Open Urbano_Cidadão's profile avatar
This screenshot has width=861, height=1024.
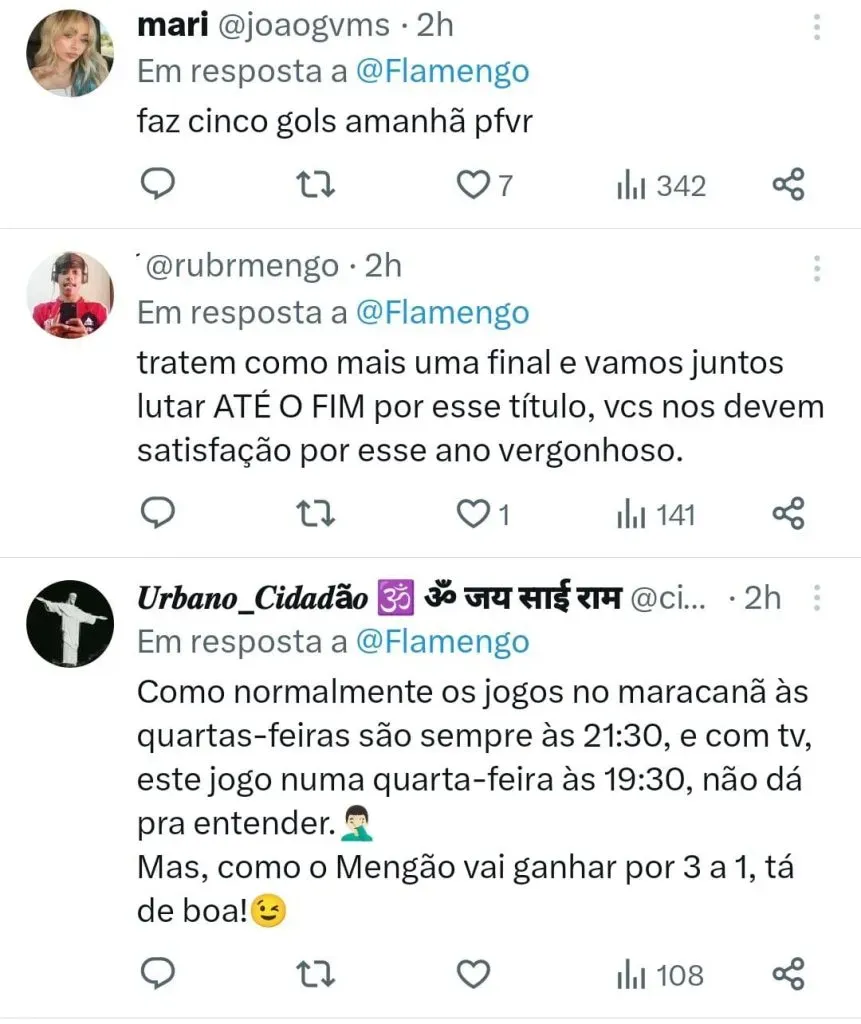point(69,623)
